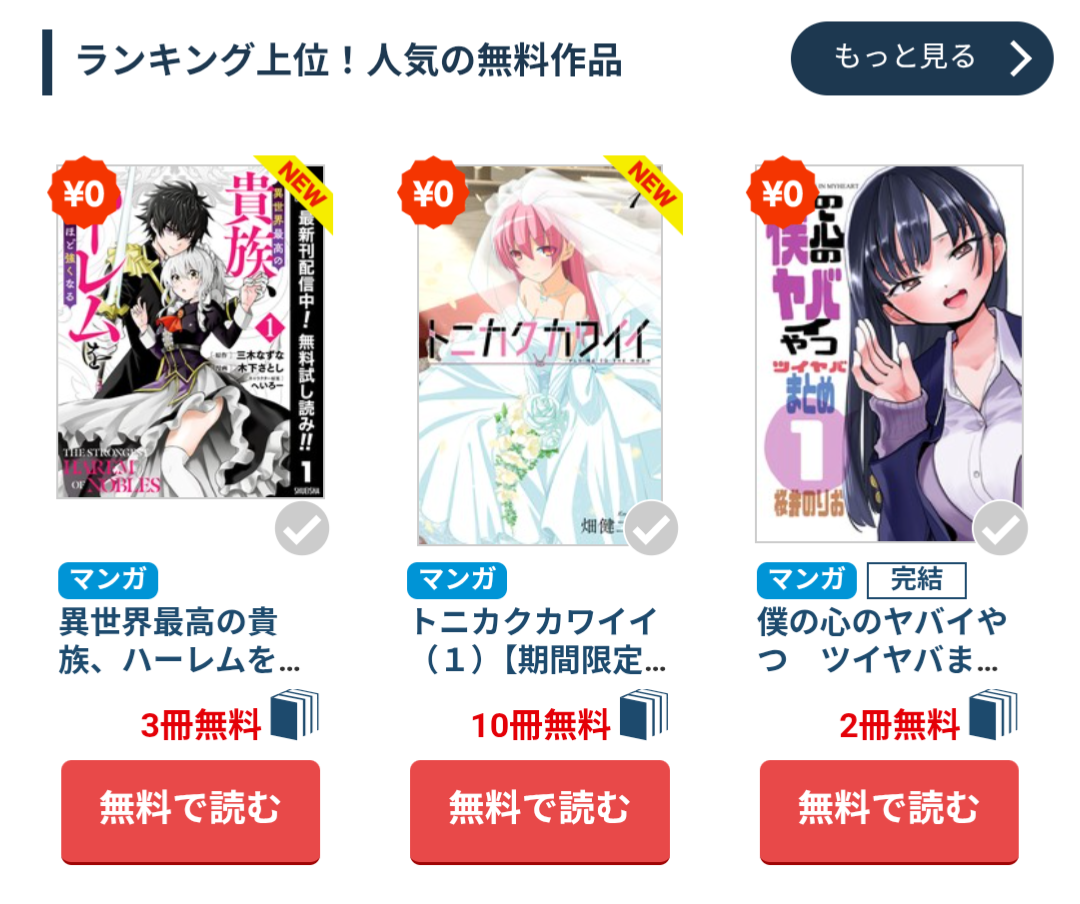
Task: Tick the checkmark on トニカクカワイイ cover
Action: [x=651, y=529]
